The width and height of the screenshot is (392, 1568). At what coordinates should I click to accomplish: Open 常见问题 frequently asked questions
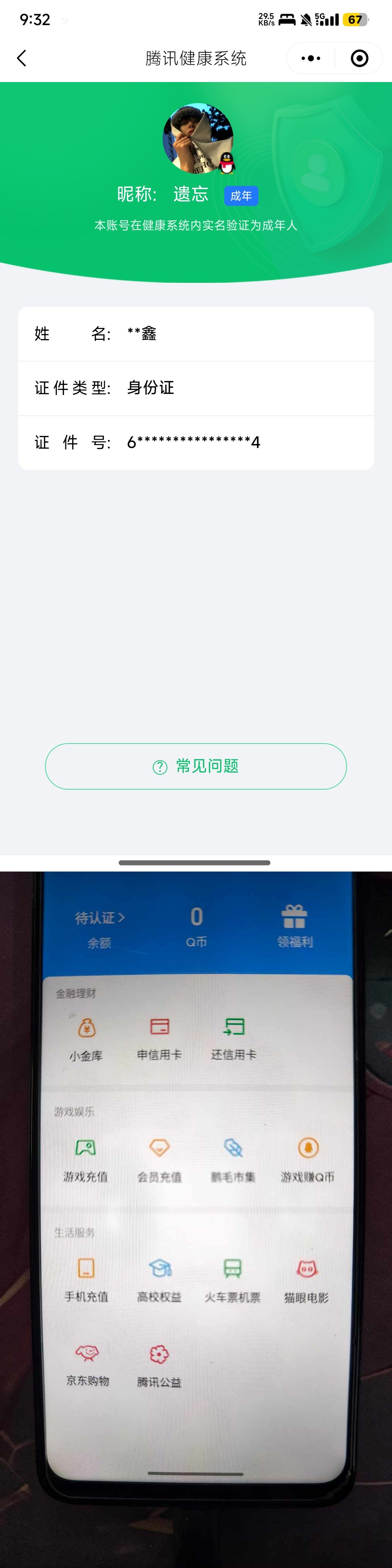(195, 766)
